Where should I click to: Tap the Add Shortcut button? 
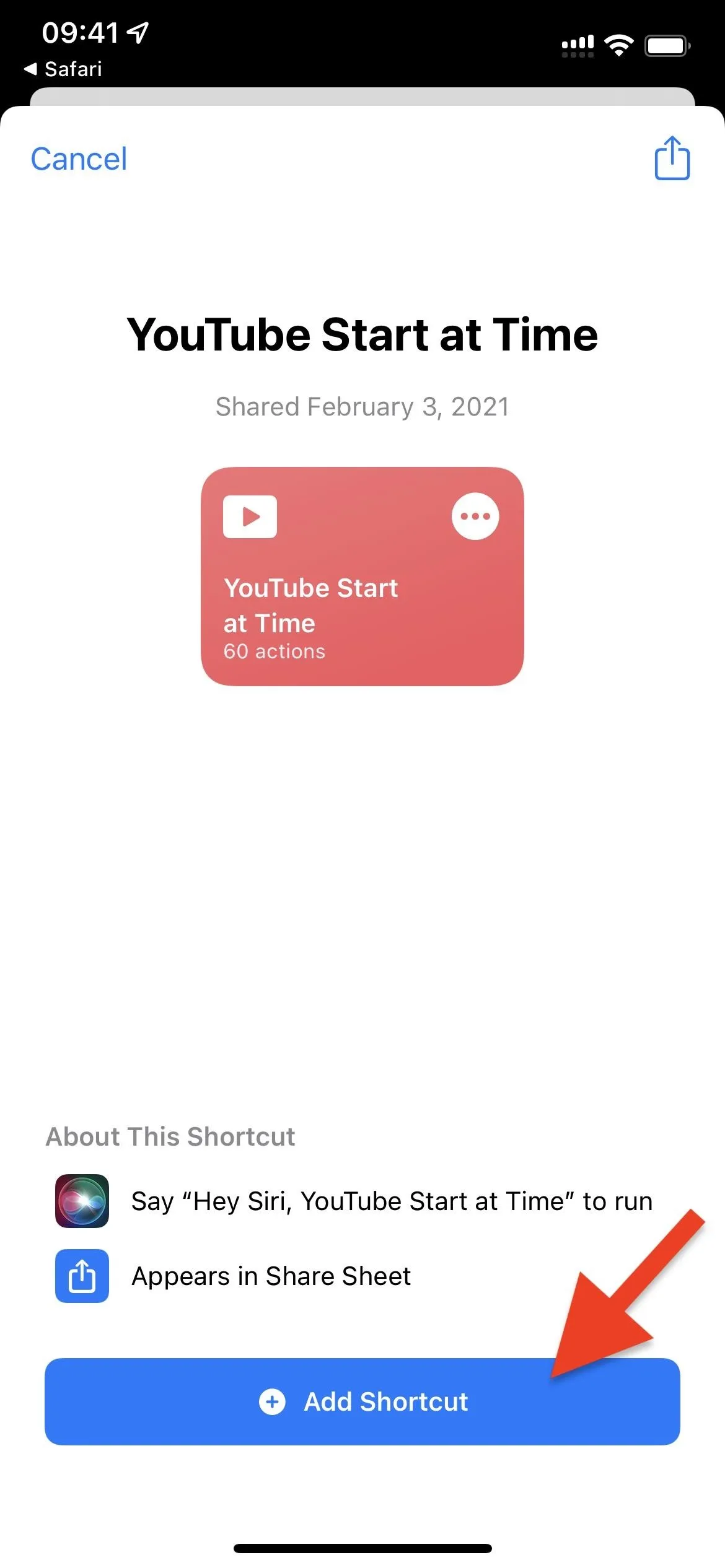(x=362, y=1401)
